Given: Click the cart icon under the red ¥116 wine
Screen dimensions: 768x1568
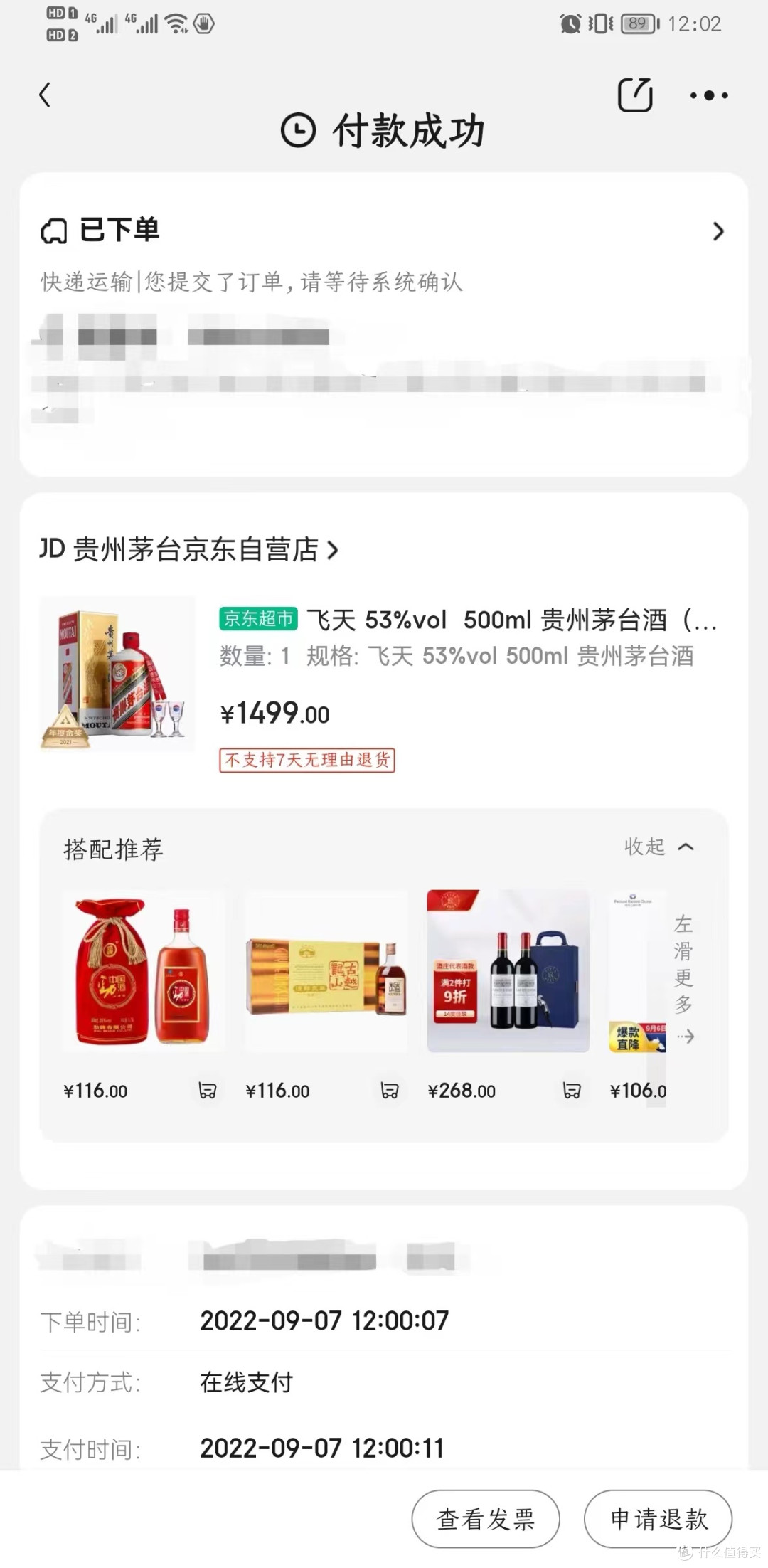Looking at the screenshot, I should click(x=206, y=1090).
